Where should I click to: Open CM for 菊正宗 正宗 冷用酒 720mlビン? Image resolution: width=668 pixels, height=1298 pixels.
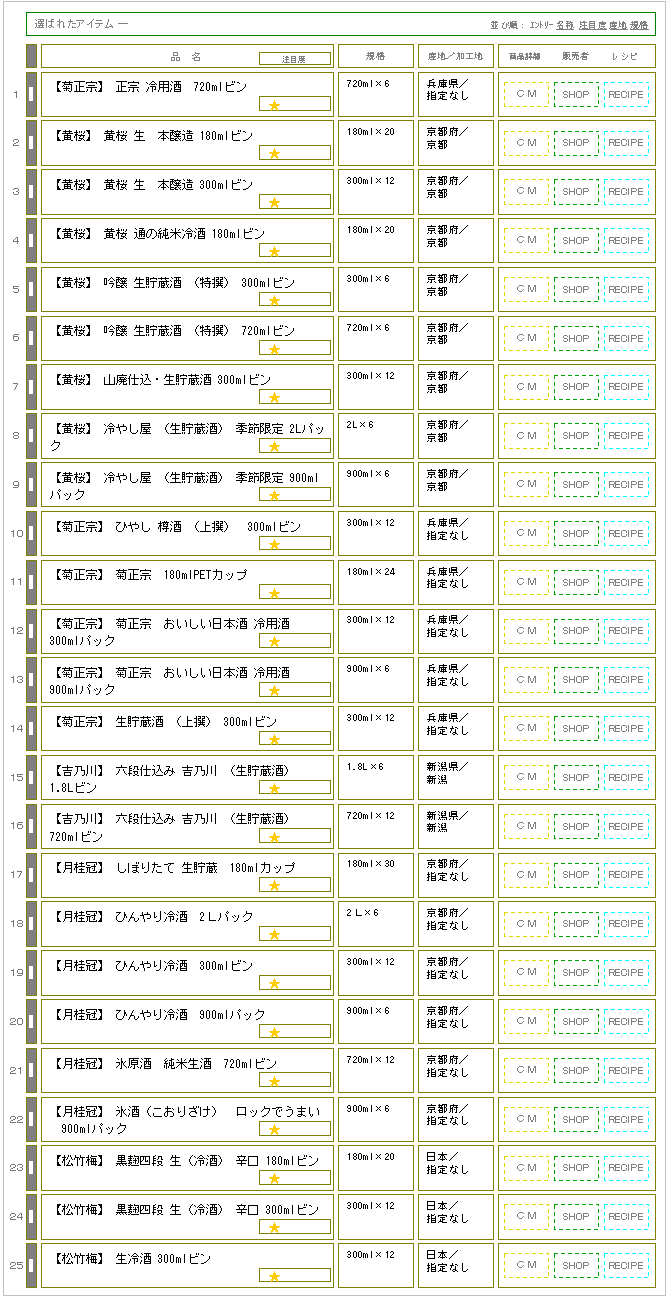(x=526, y=94)
